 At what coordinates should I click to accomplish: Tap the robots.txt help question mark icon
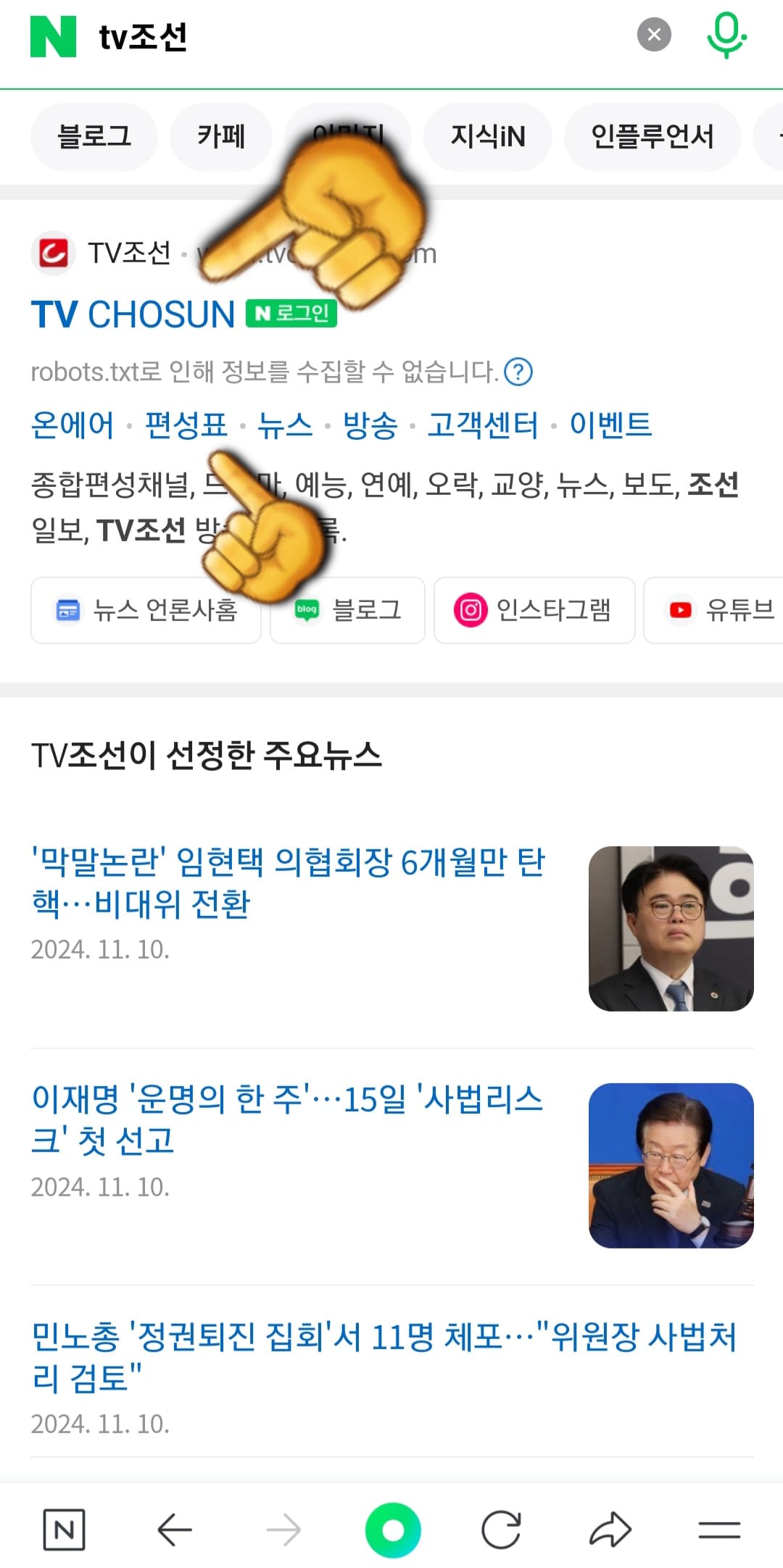pos(519,372)
